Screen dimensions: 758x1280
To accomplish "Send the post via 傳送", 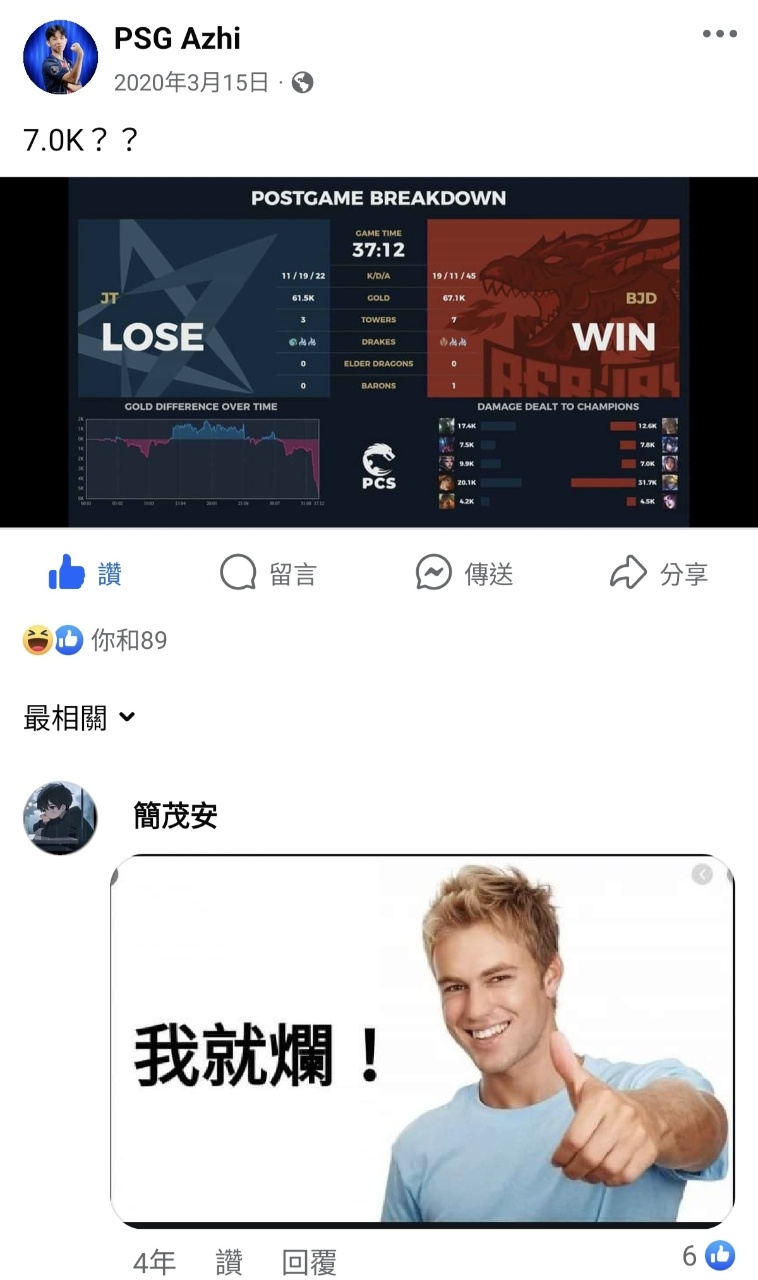I will click(465, 574).
